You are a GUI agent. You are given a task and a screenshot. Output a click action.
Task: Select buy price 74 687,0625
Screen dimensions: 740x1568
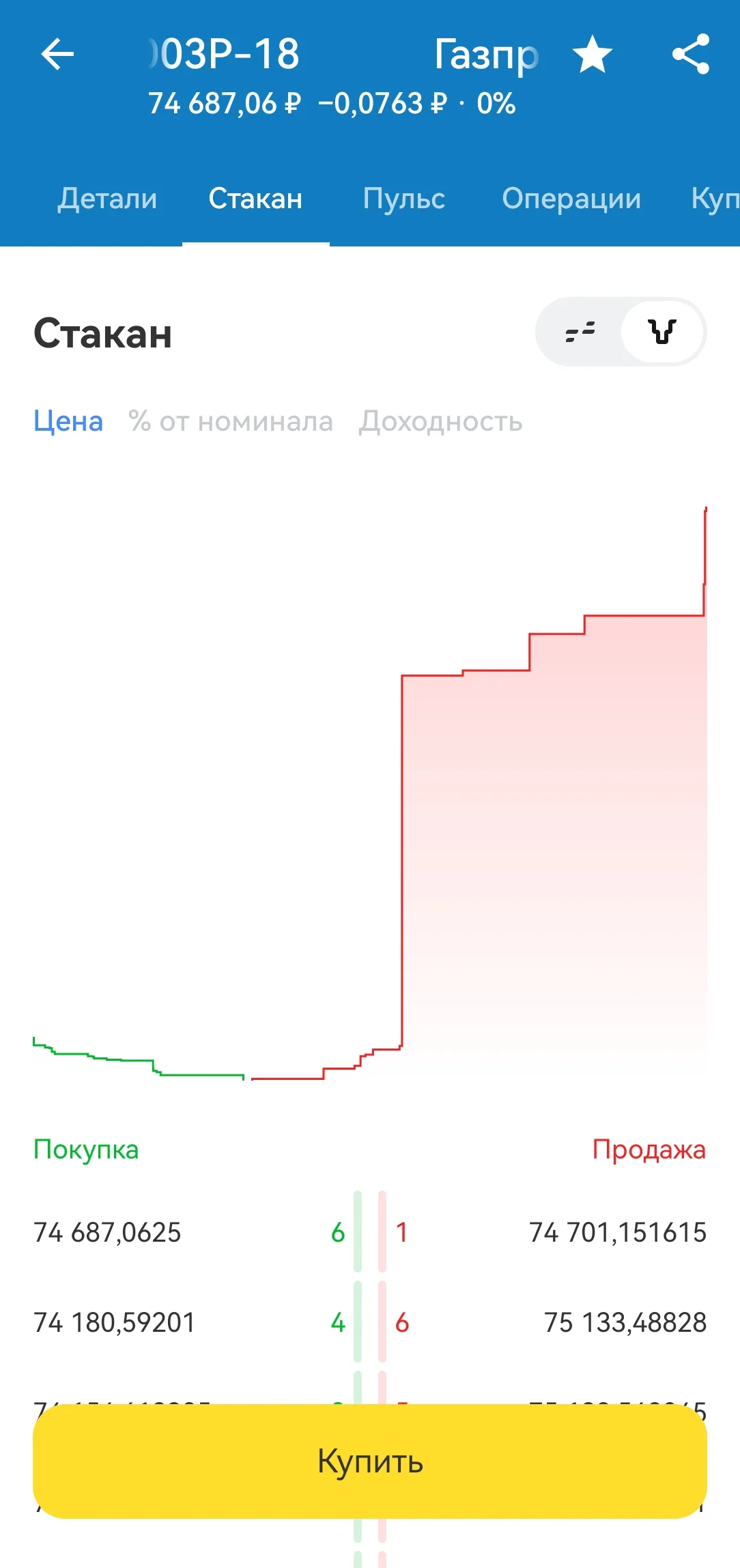107,1233
